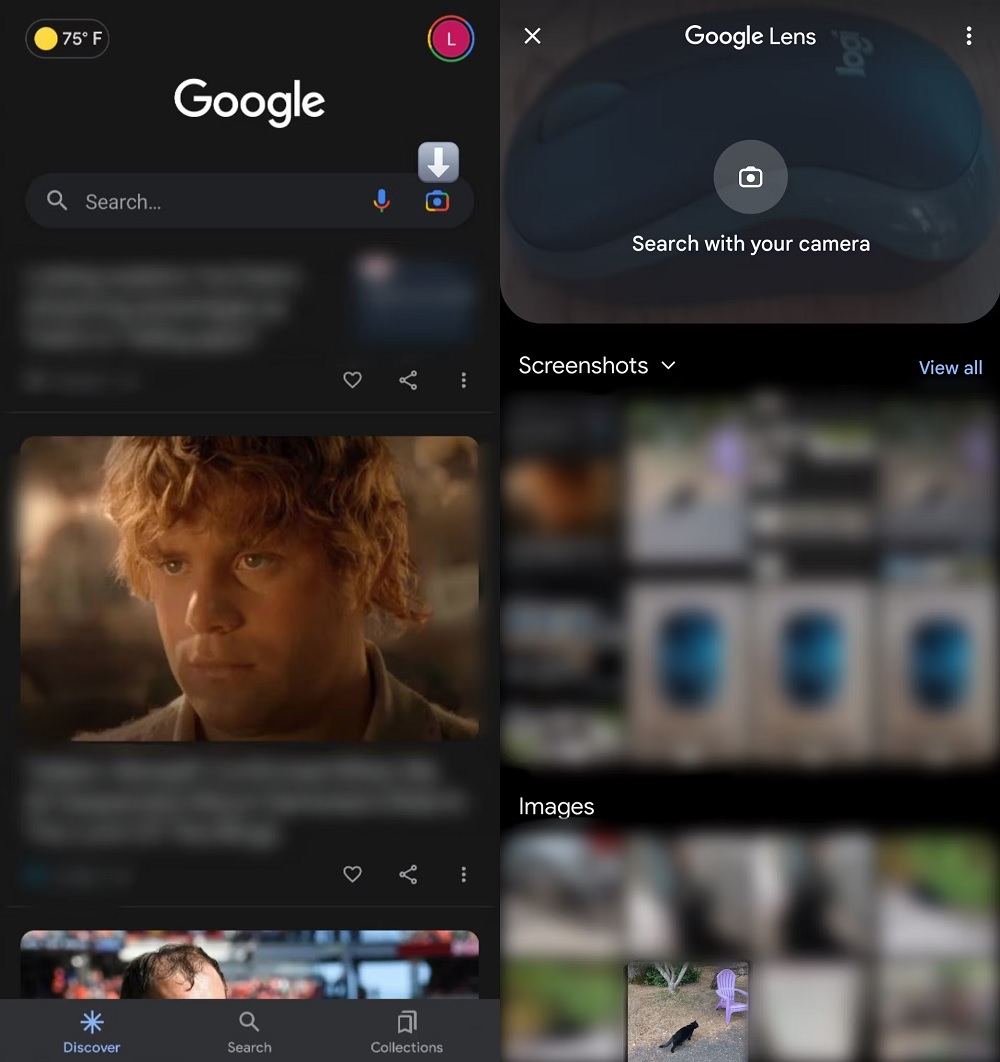This screenshot has width=1000, height=1062.
Task: Expand the Screenshots section dropdown
Action: (x=668, y=366)
